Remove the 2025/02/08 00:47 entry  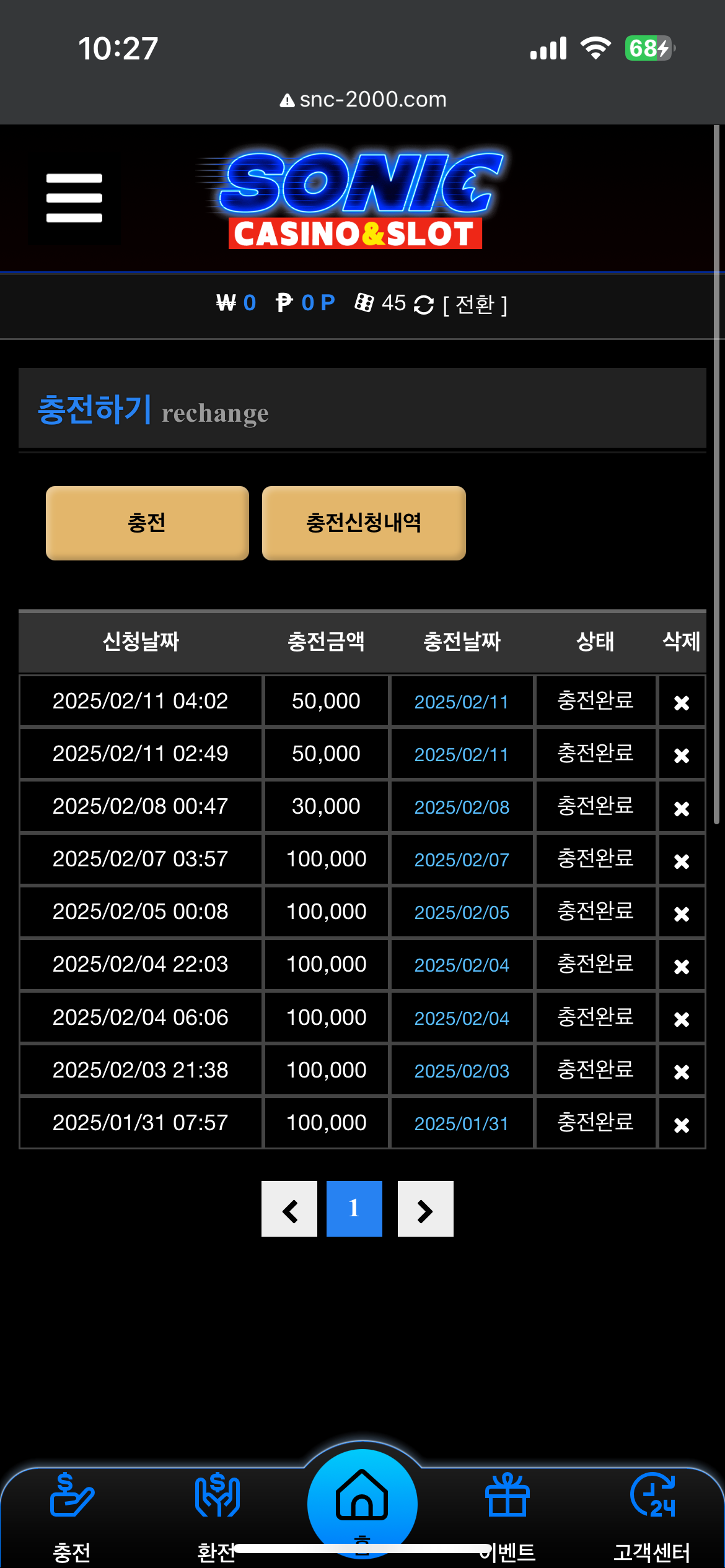(x=682, y=808)
